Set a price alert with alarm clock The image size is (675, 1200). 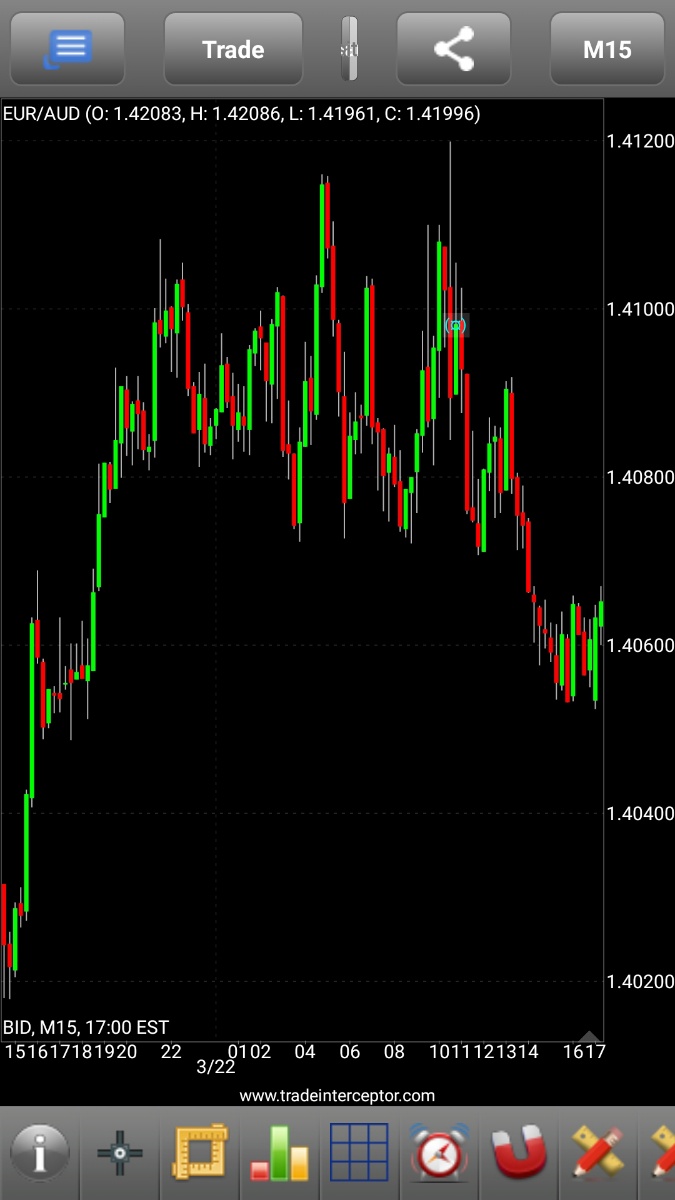point(439,1153)
